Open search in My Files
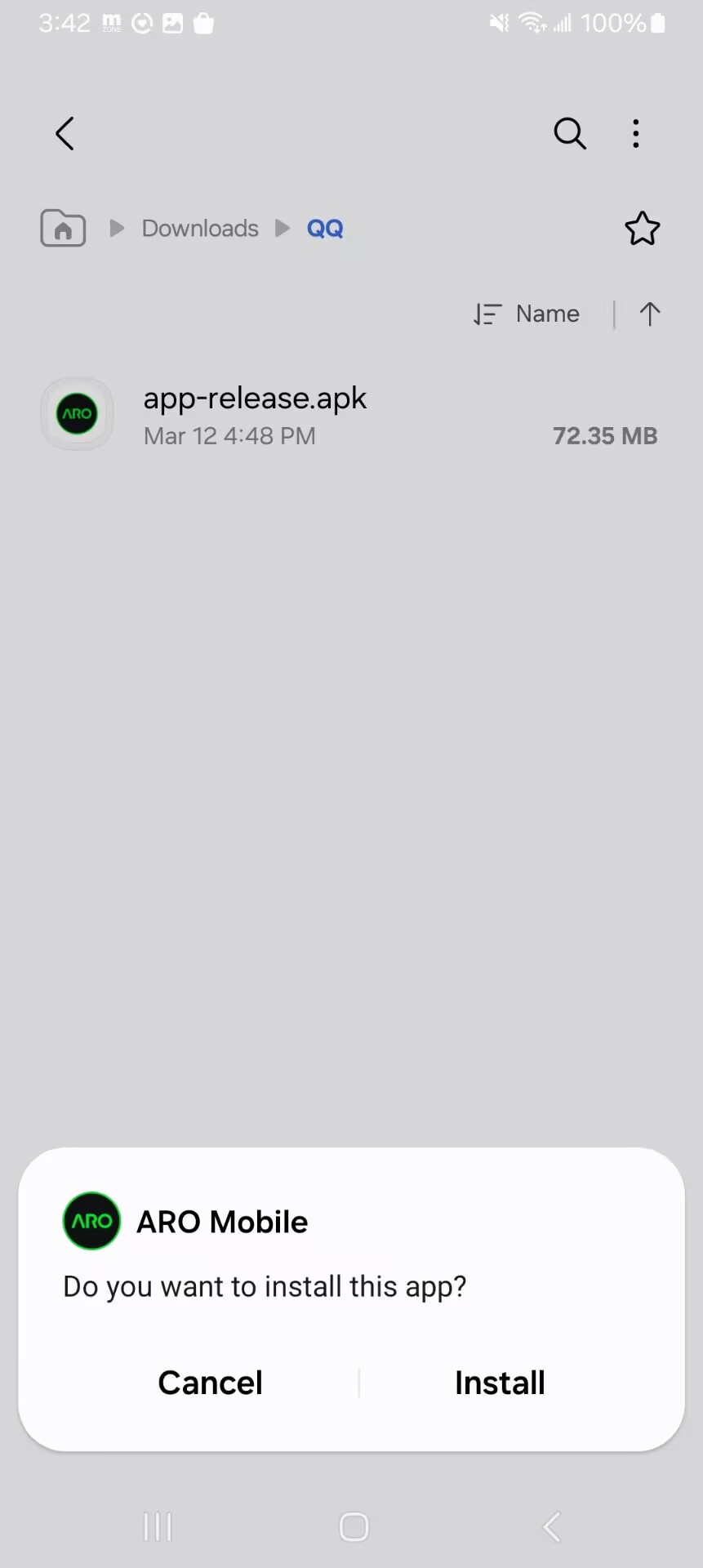This screenshot has width=703, height=1568. 570,133
